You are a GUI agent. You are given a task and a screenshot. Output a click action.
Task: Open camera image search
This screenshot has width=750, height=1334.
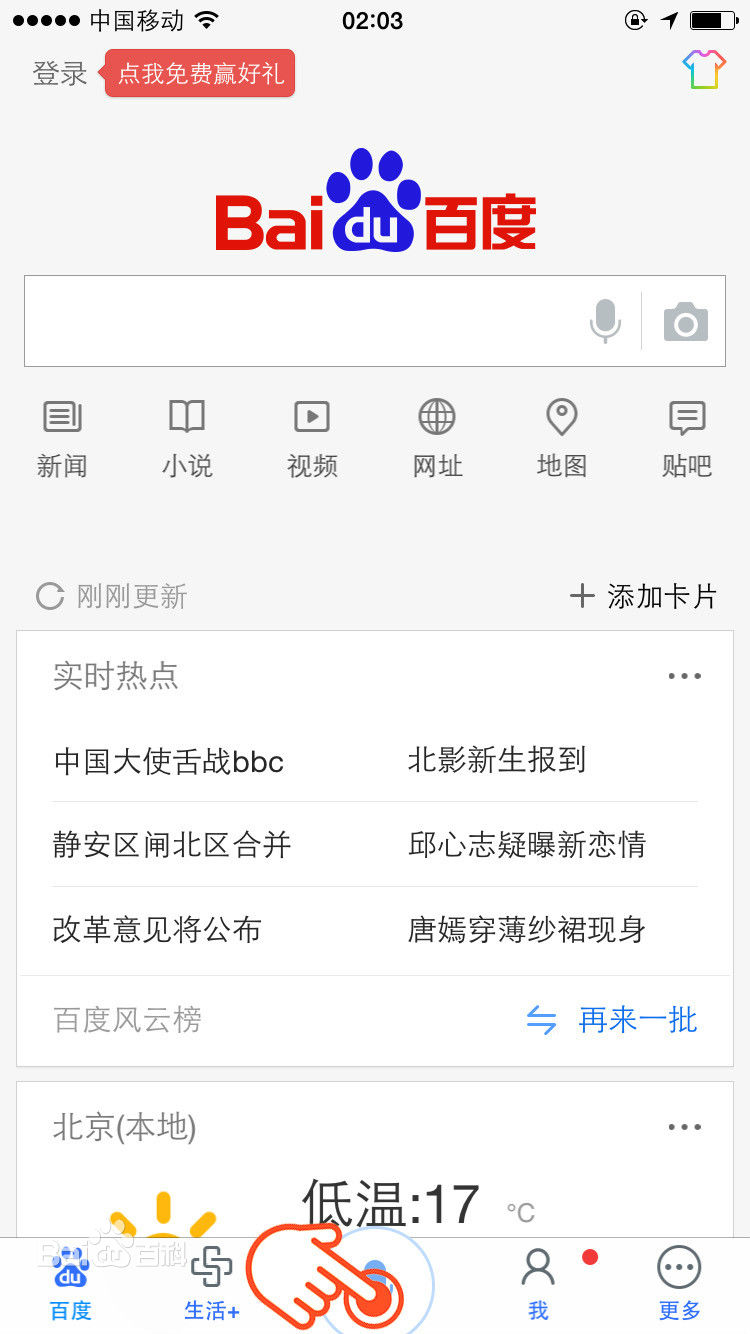686,321
